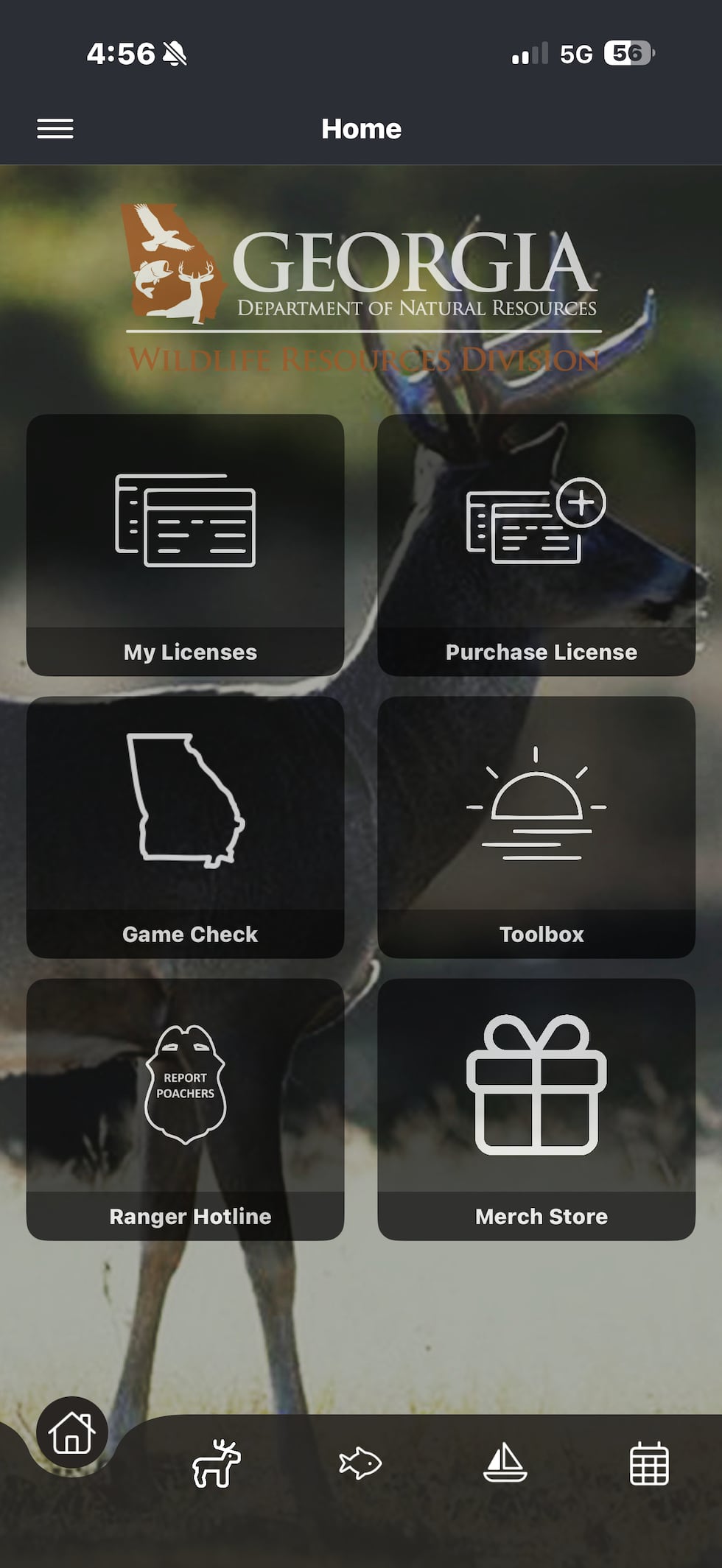
Task: Select the Home title bar
Action: 361,128
